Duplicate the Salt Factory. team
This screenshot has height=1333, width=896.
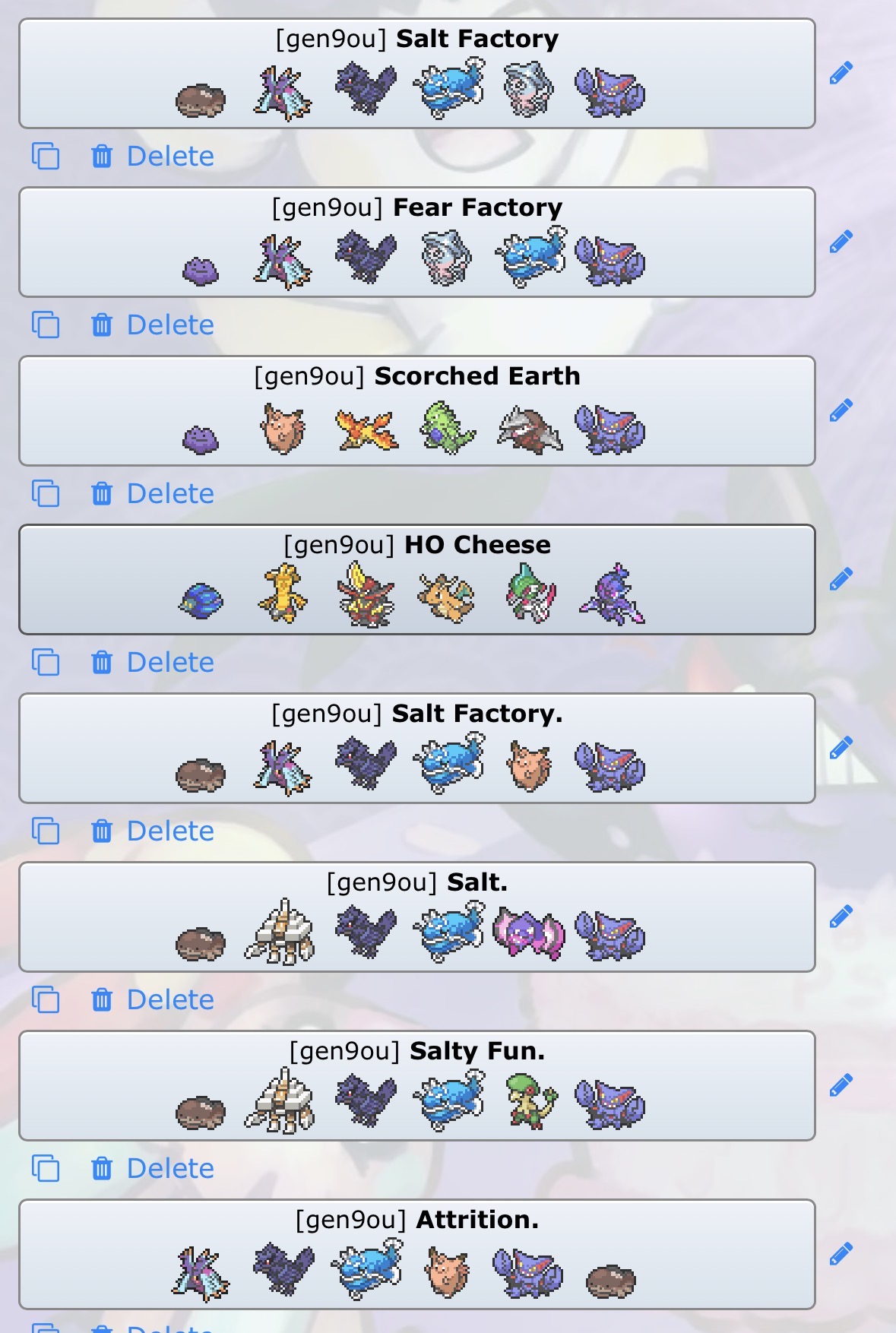46,831
